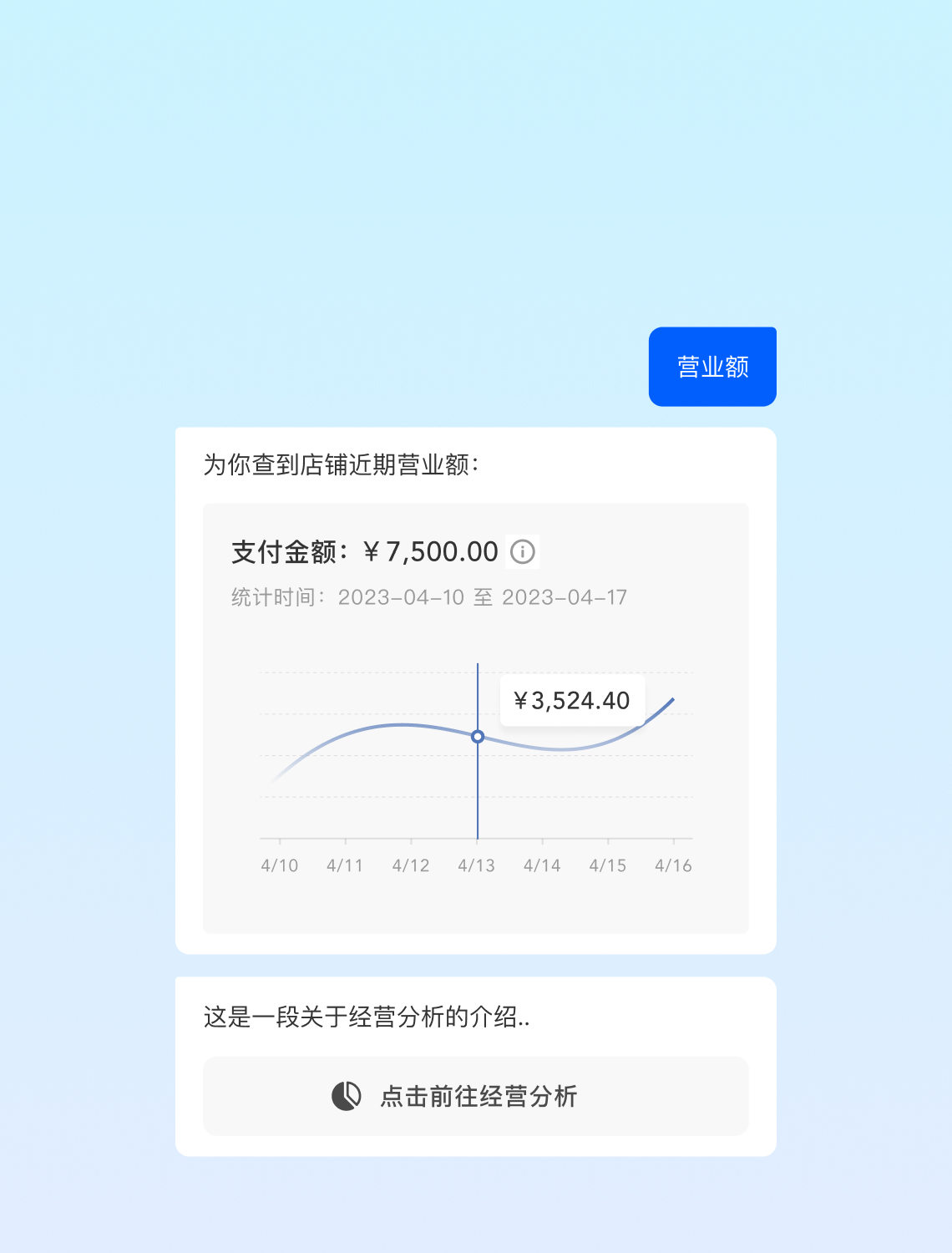Open 点击前往经营分析
This screenshot has height=1253, width=952.
coord(475,1096)
